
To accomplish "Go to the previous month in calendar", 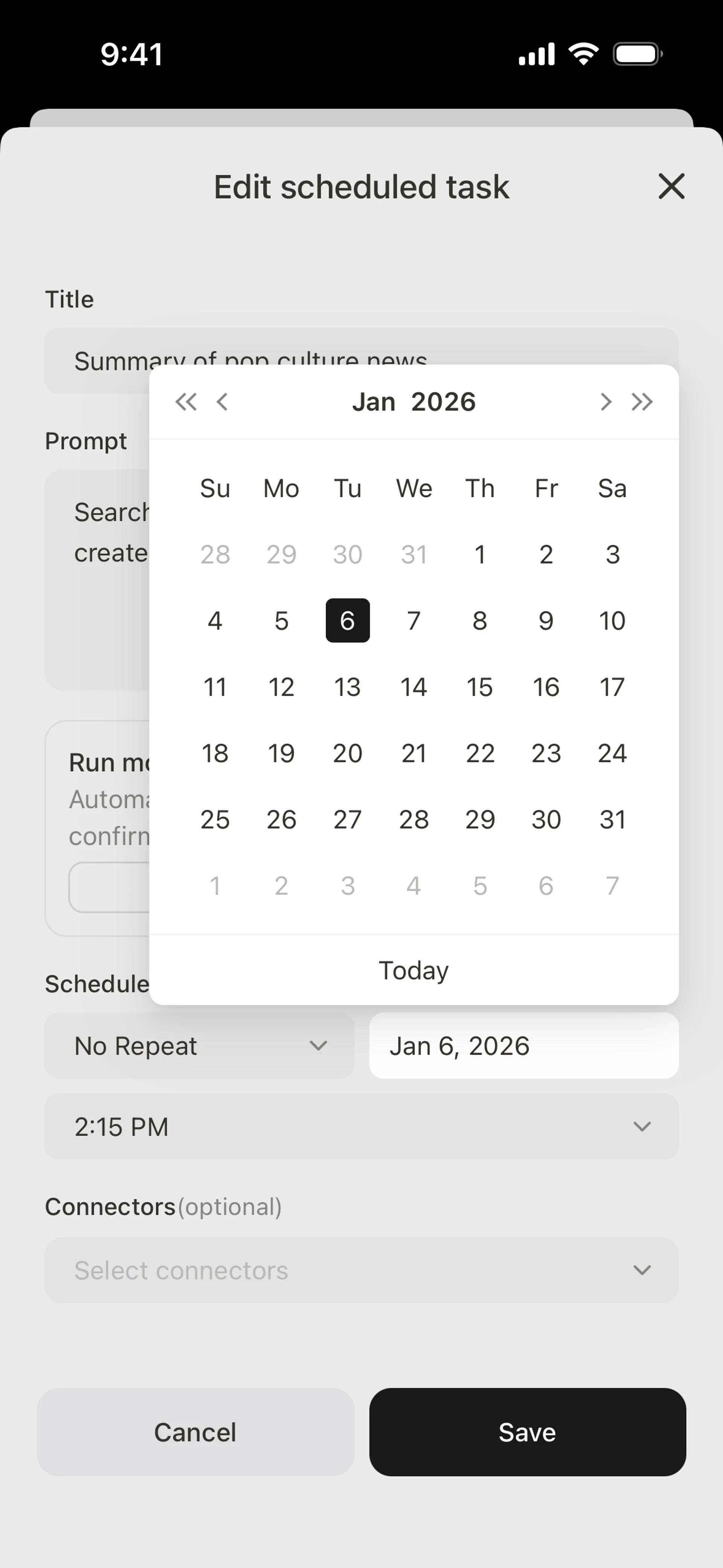I will [223, 402].
